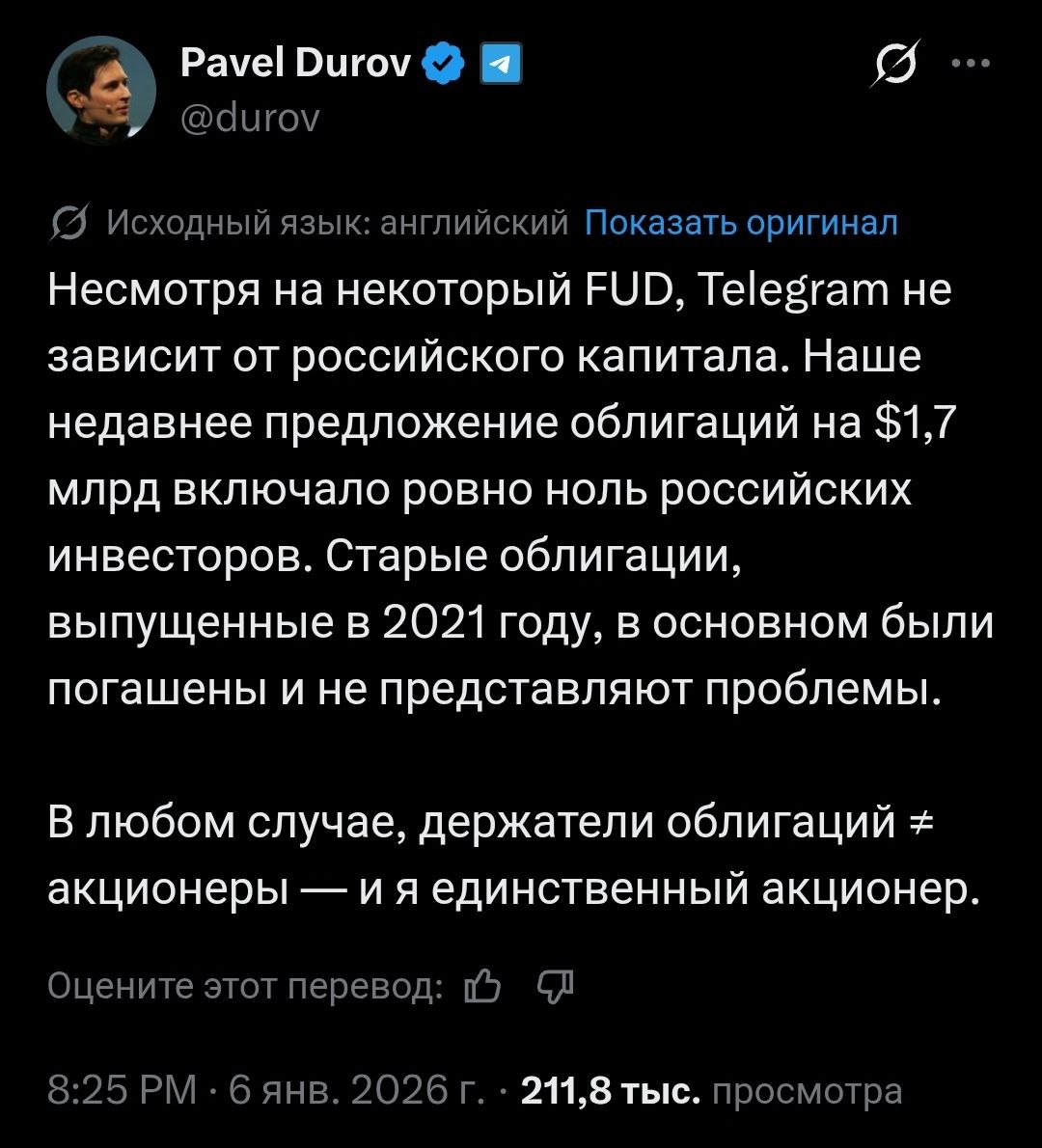This screenshot has height=1148, width=1042.
Task: Open the post's overflow menu
Action: pos(970,65)
